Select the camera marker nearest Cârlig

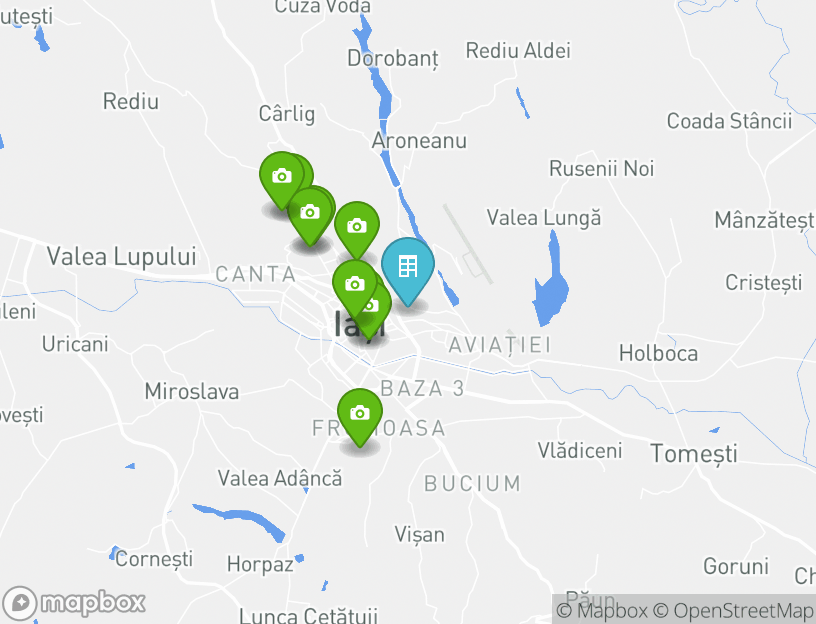coord(281,176)
